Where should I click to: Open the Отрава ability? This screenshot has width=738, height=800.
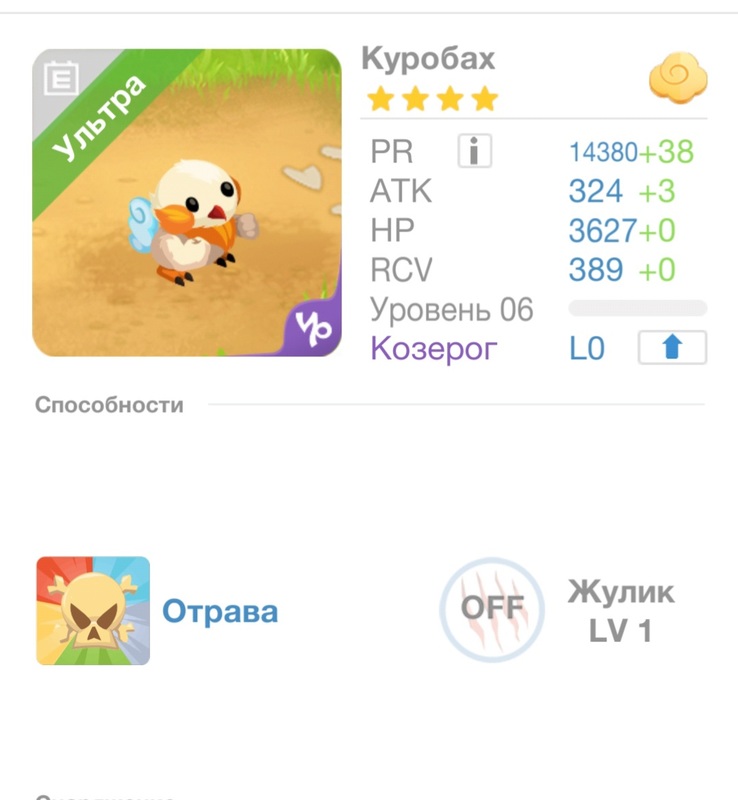93,611
